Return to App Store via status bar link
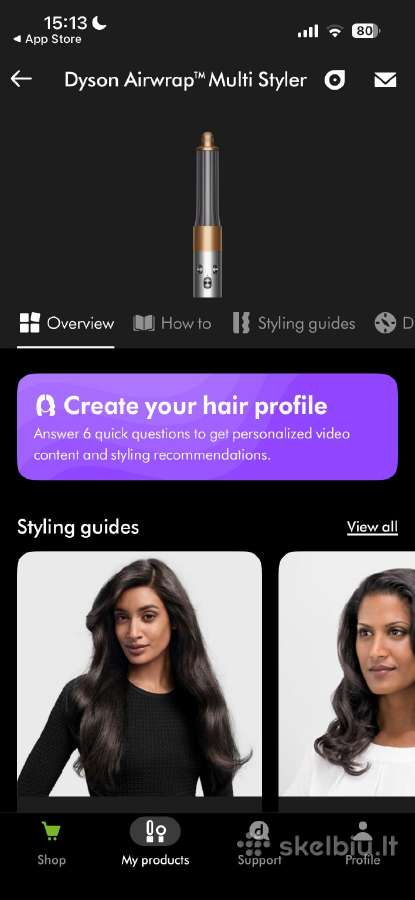This screenshot has width=415, height=900. click(48, 39)
